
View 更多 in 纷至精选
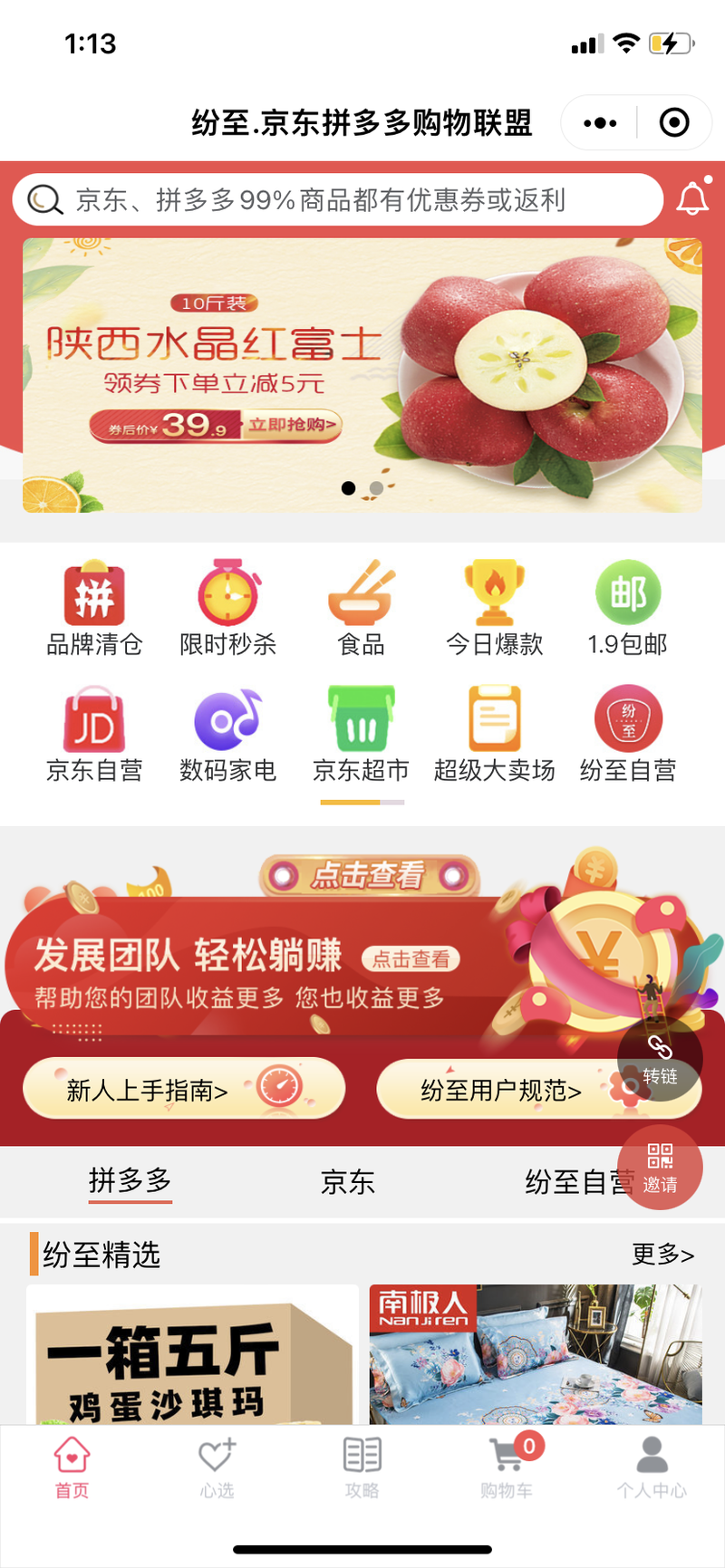tap(662, 1254)
